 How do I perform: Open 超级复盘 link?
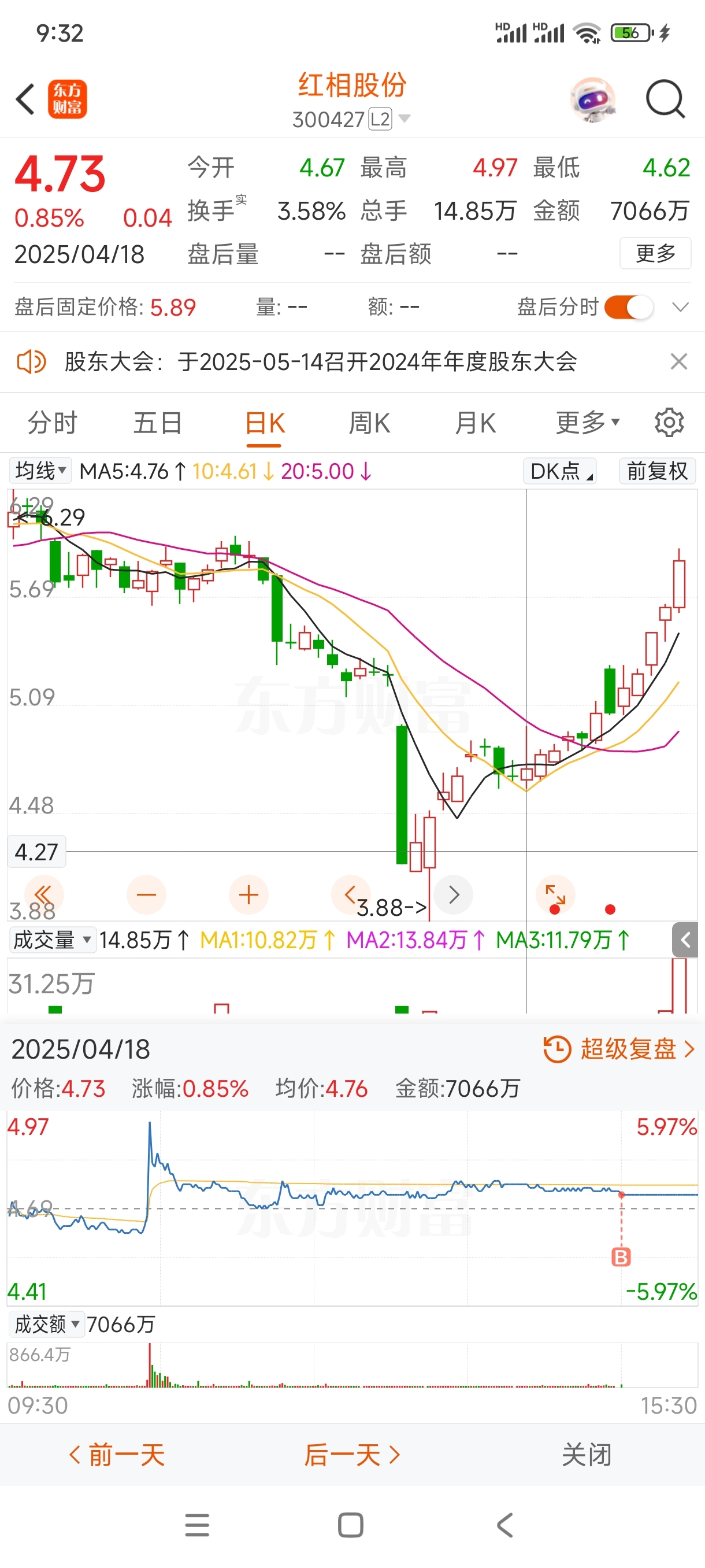(619, 1049)
